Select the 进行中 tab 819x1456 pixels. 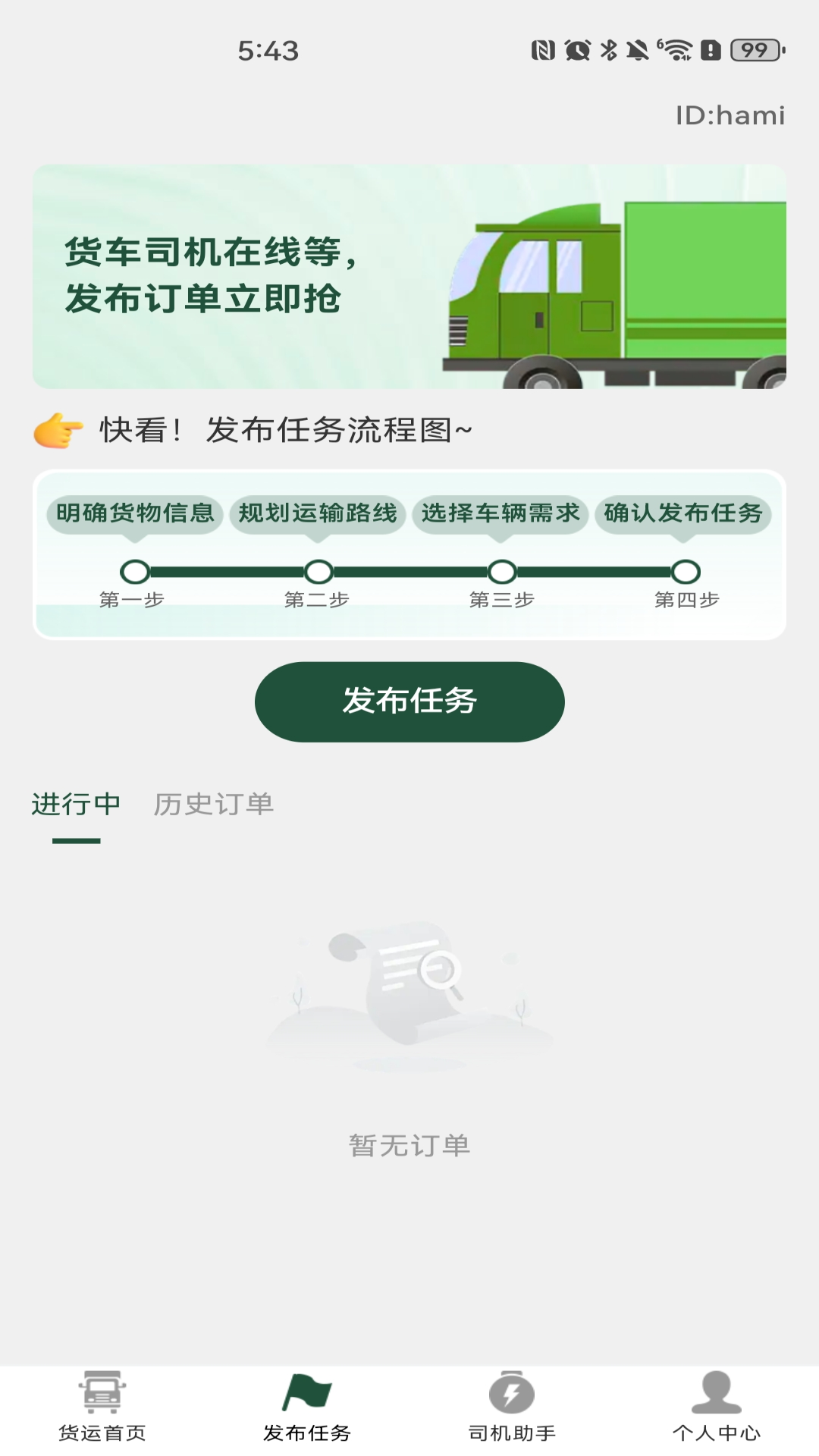click(76, 805)
